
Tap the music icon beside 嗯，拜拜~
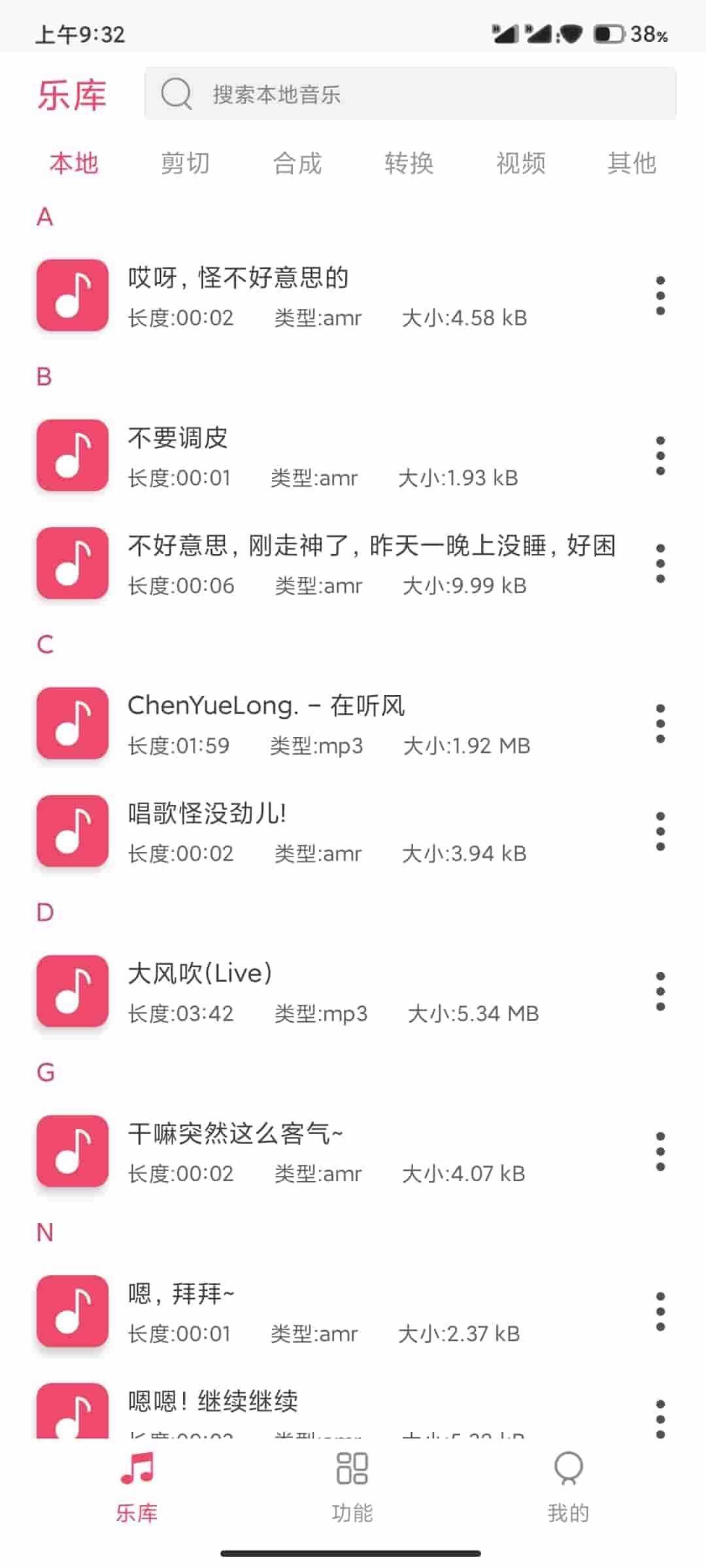point(72,1313)
